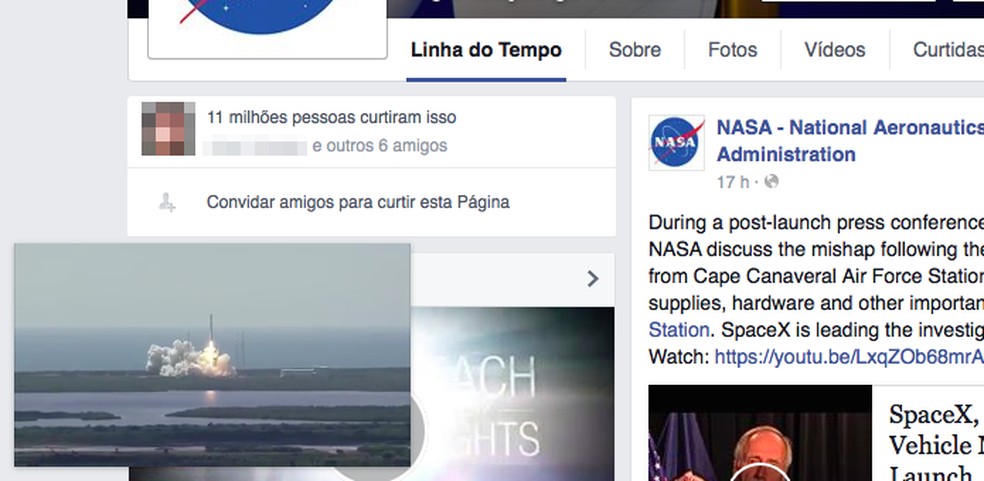
Task: Invite friends via Convidar amigos row
Action: coord(357,202)
